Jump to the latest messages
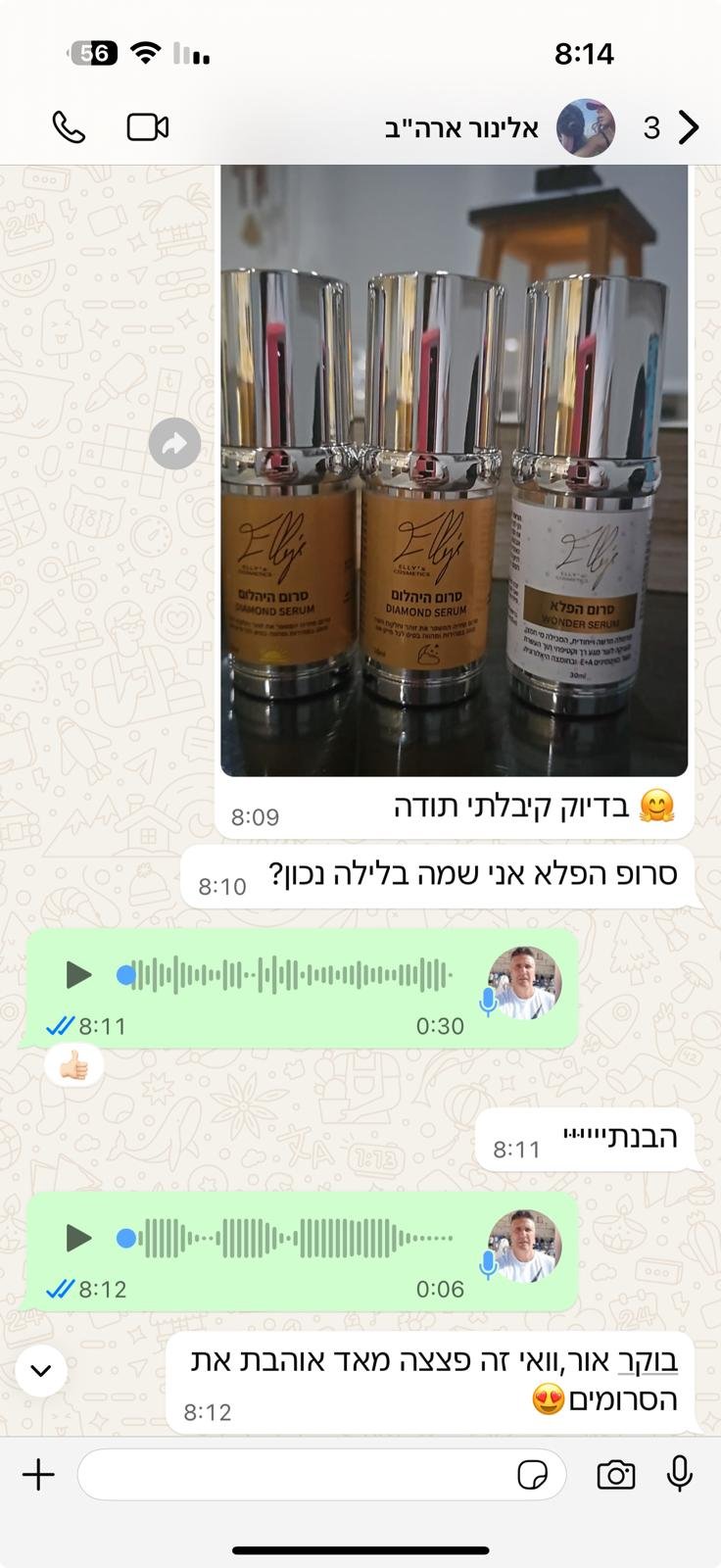The image size is (721, 1568). point(41,1370)
